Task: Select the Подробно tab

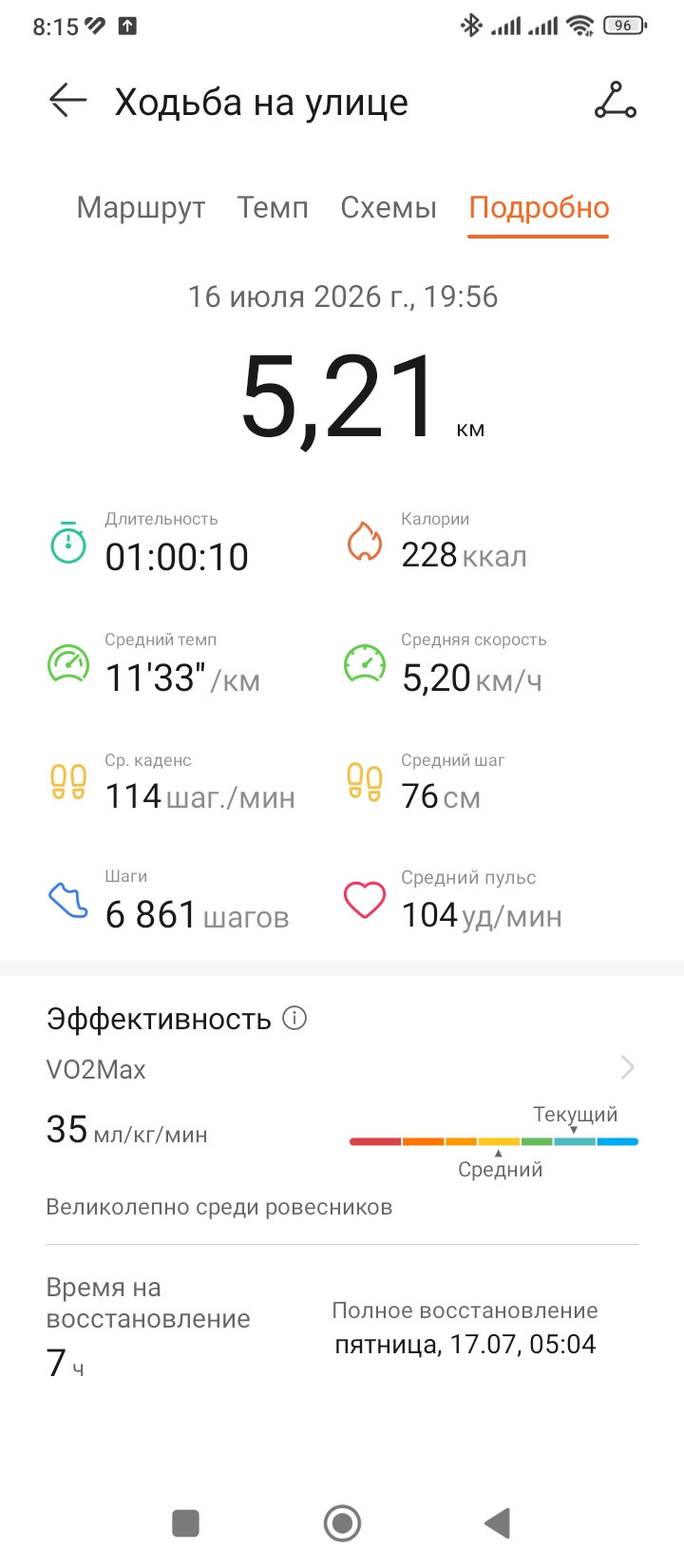Action: click(539, 208)
